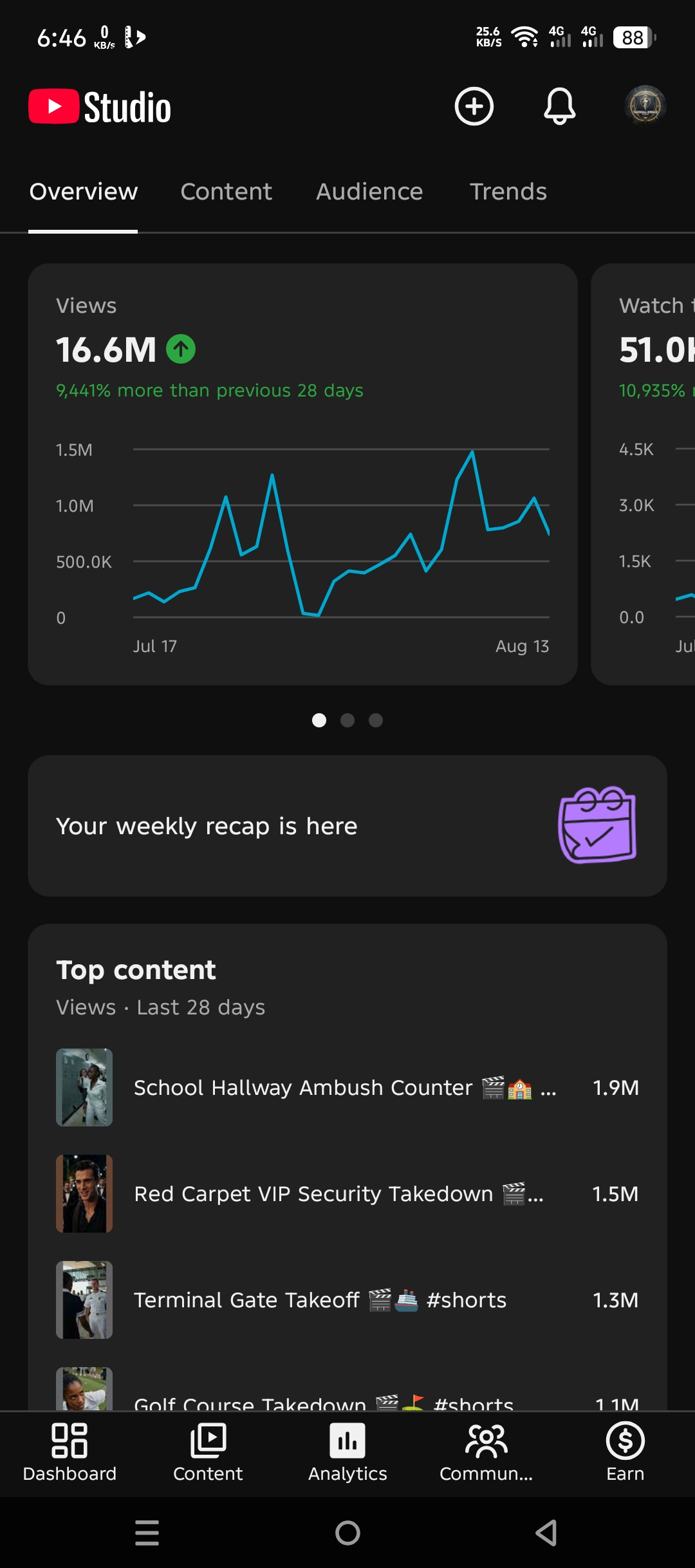Go to the Dashboard in bottom navigation
Viewport: 695px width, 1568px height.
click(69, 1453)
